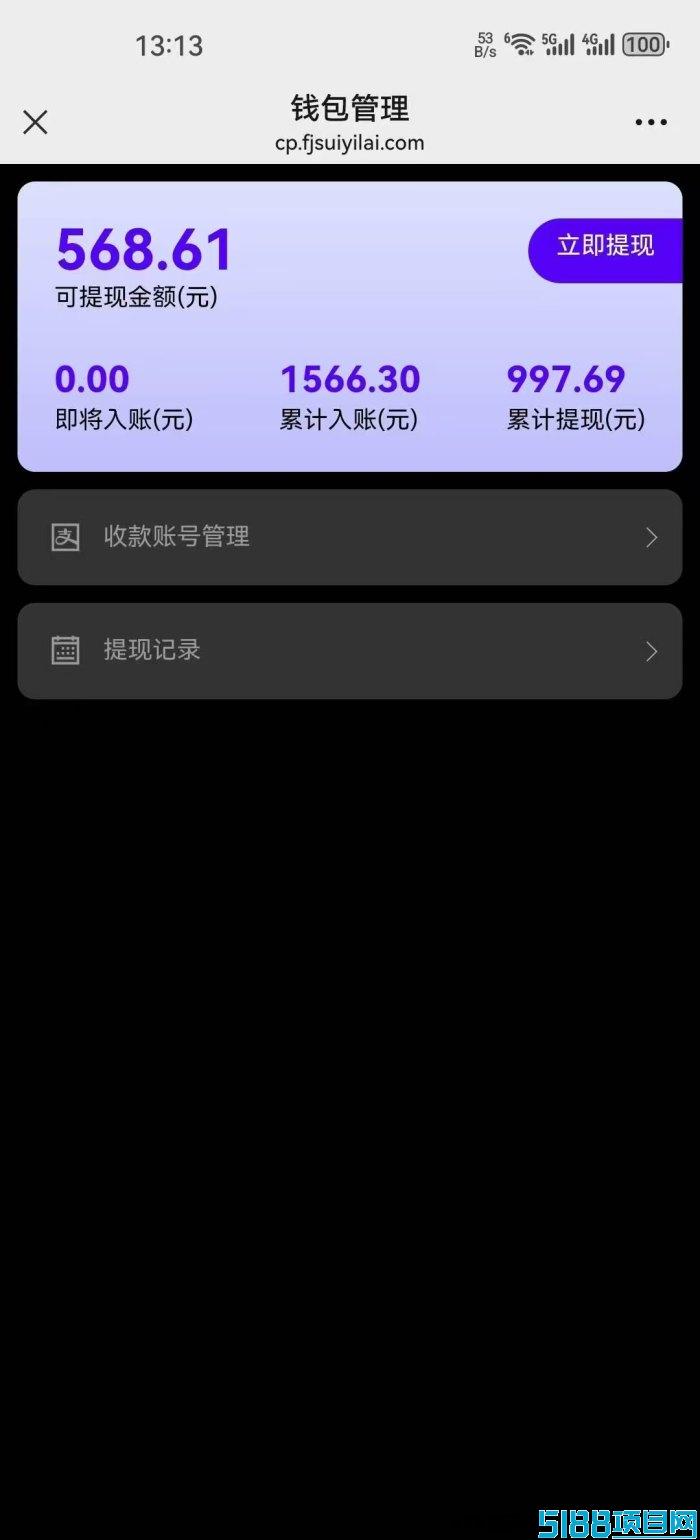Open the three-dot overflow menu

click(x=651, y=123)
